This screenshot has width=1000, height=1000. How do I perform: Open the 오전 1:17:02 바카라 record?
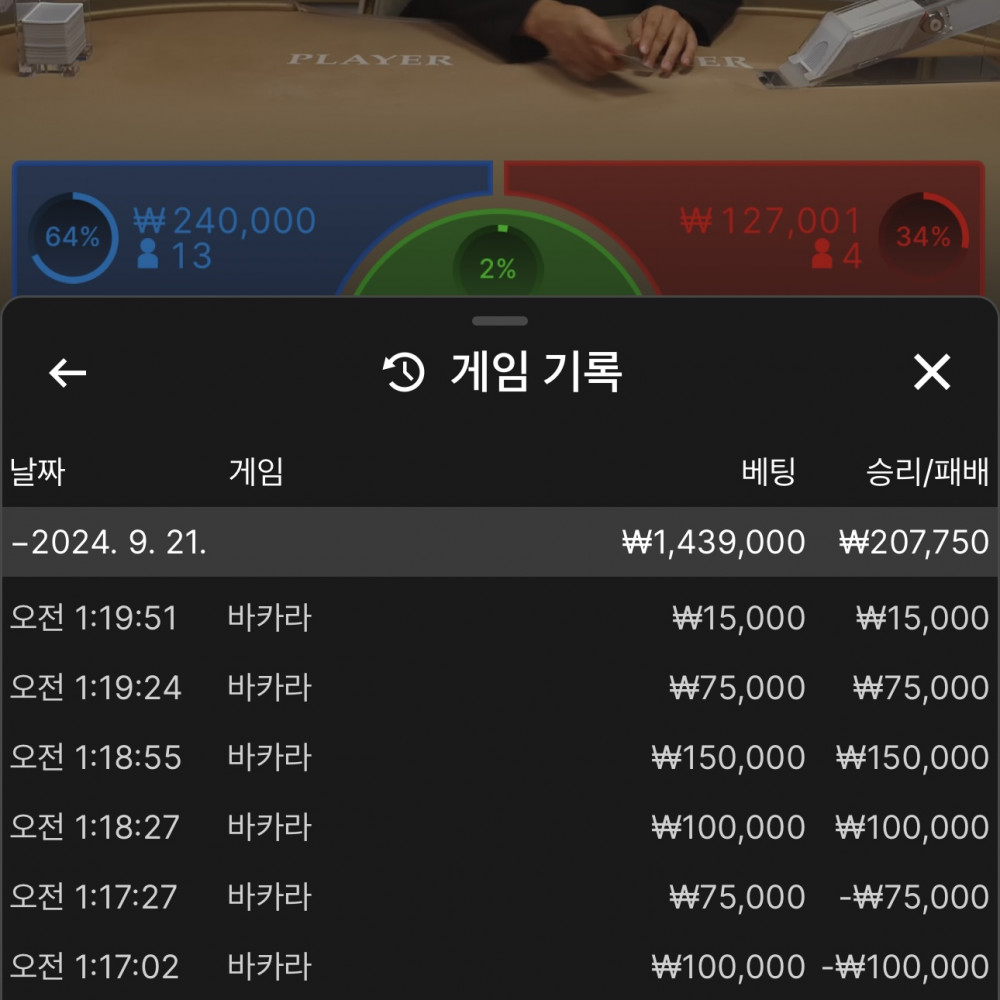coord(500,966)
